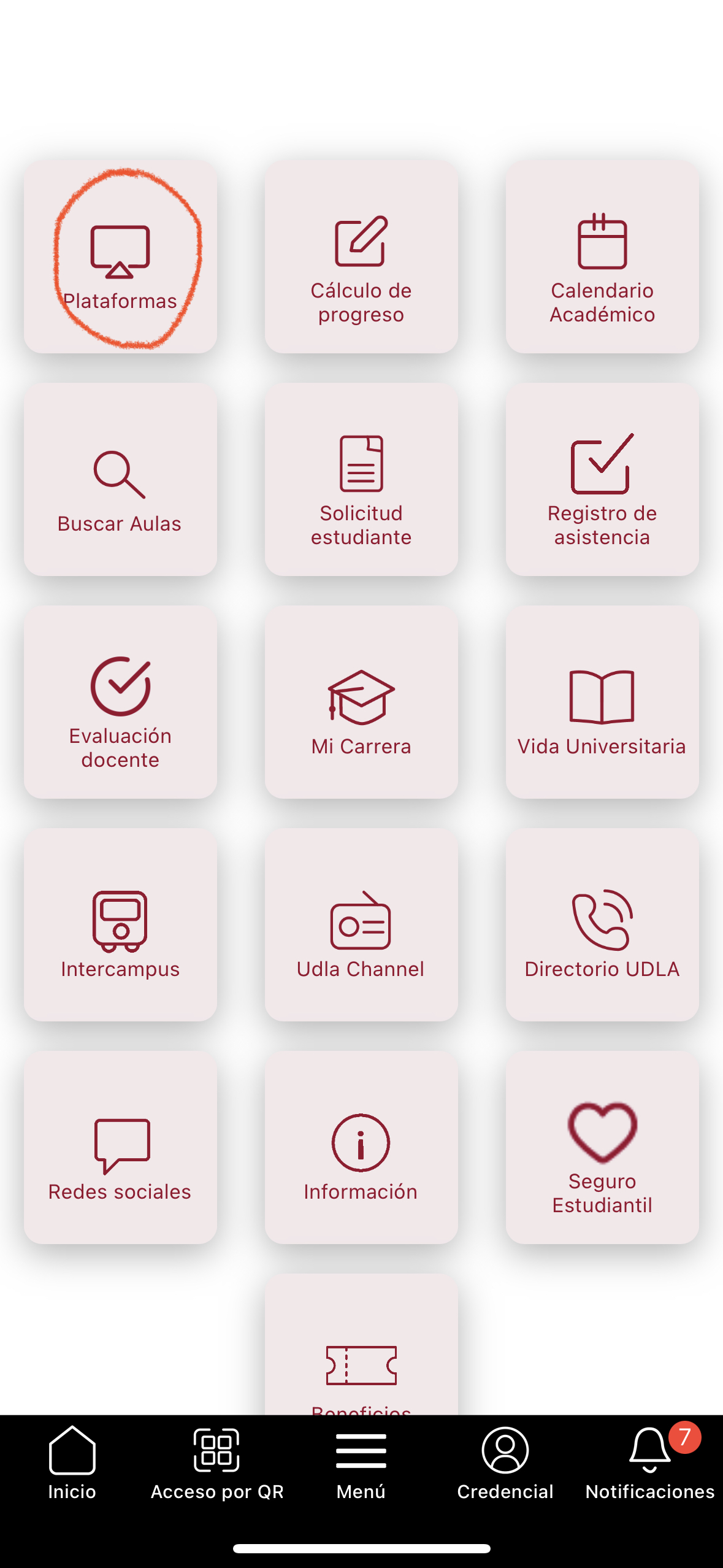The image size is (723, 1568).
Task: Open Cálculo de progreso
Action: pyautogui.click(x=361, y=258)
